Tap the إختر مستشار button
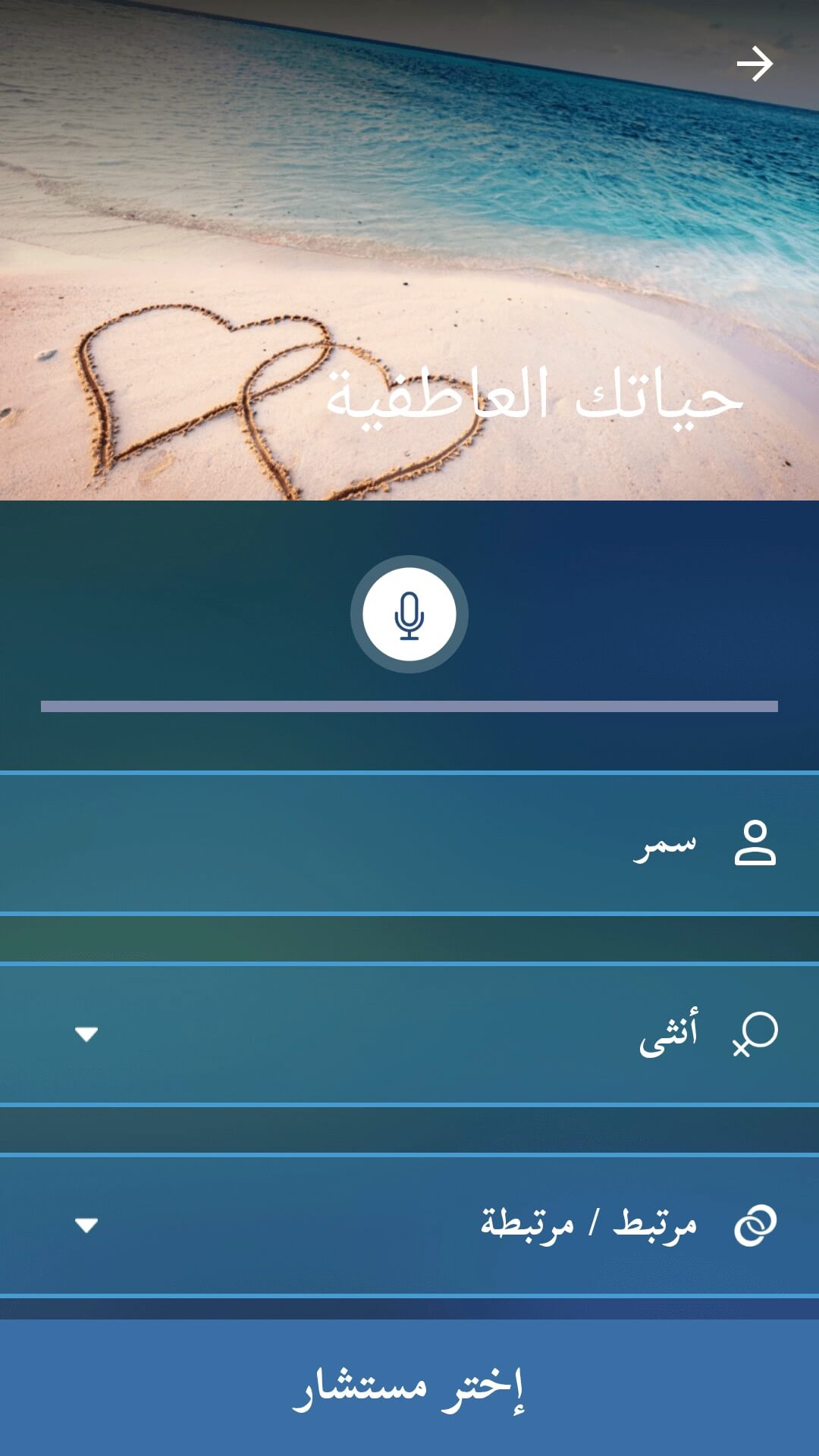 409,1388
